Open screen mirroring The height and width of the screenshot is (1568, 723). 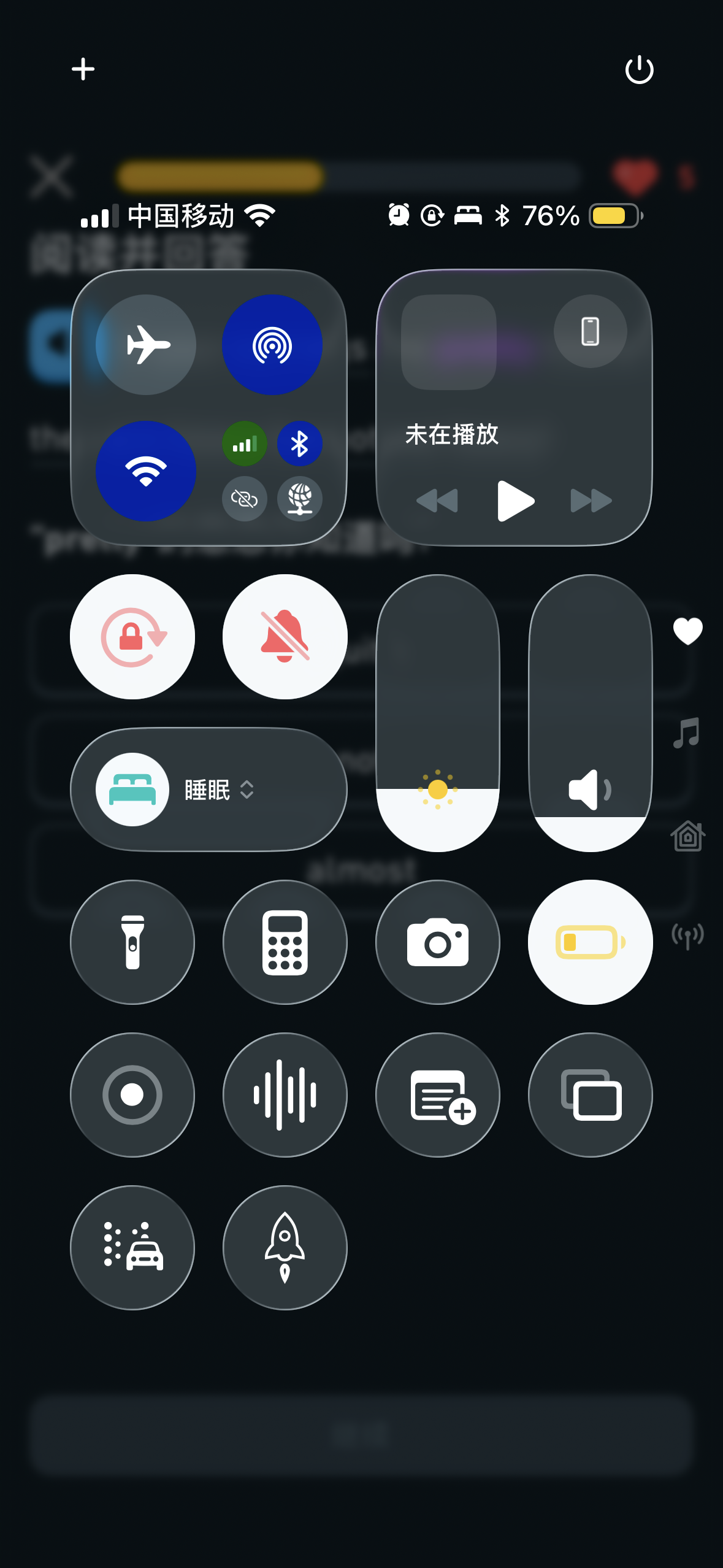click(x=591, y=1095)
